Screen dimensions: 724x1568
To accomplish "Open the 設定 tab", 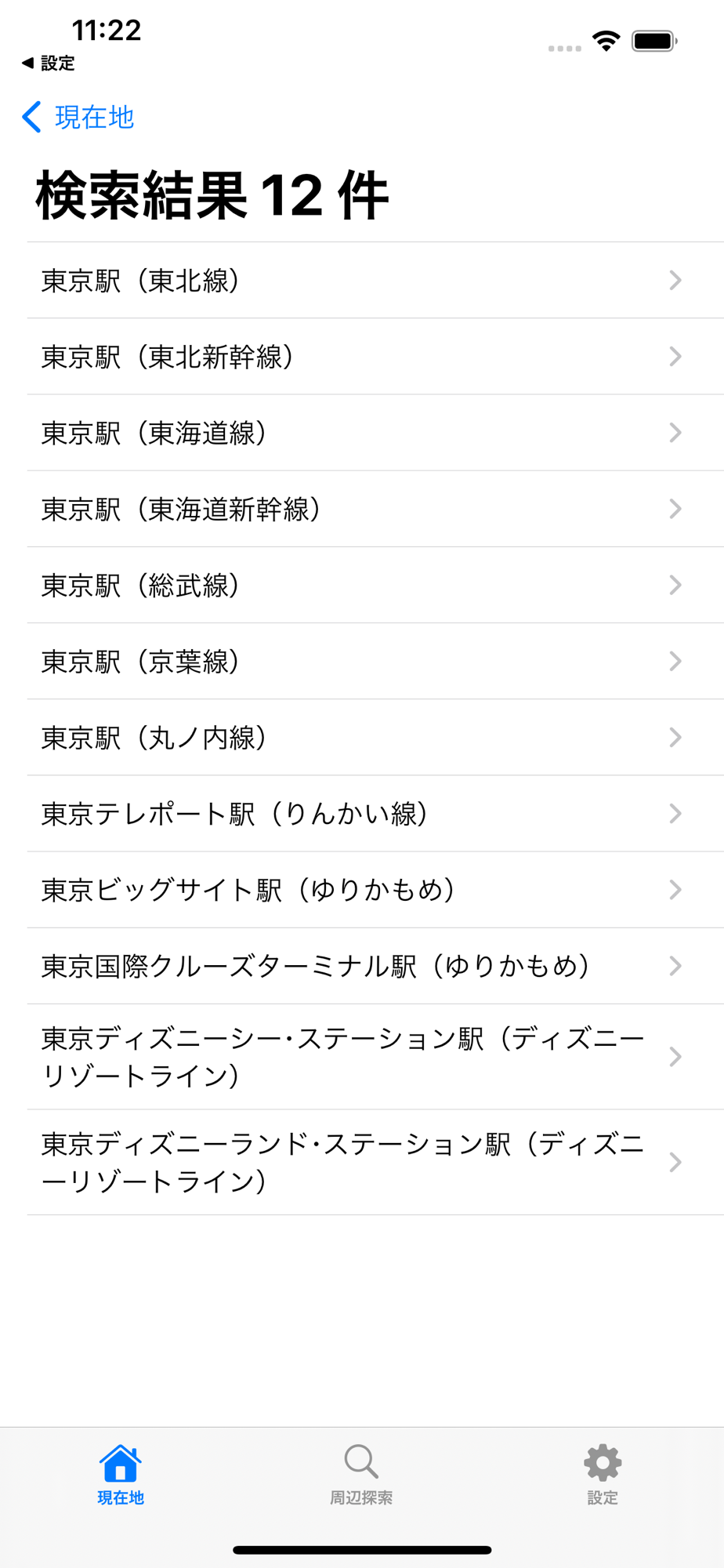I will 603,1475.
